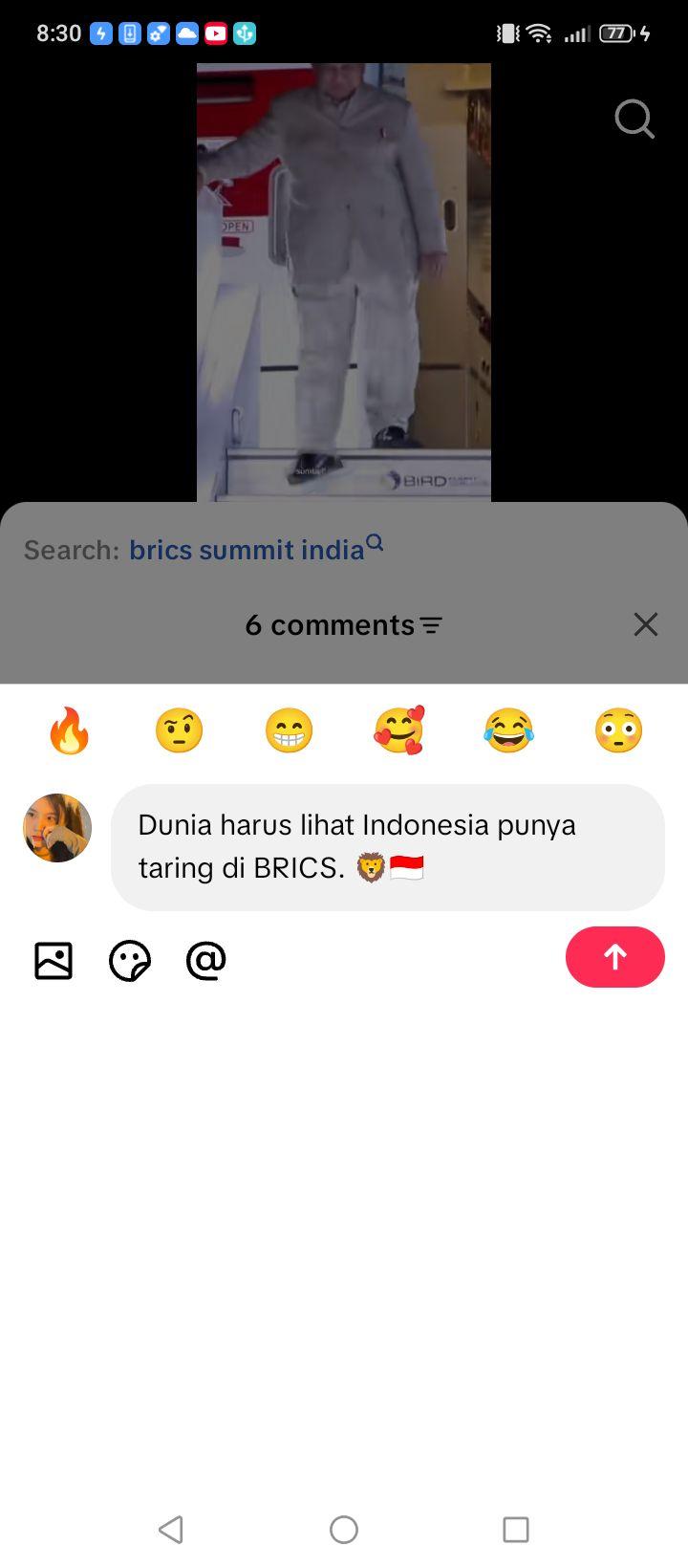Viewport: 688px width, 1568px height.
Task: Send the comment with the red arrow
Action: (615, 957)
